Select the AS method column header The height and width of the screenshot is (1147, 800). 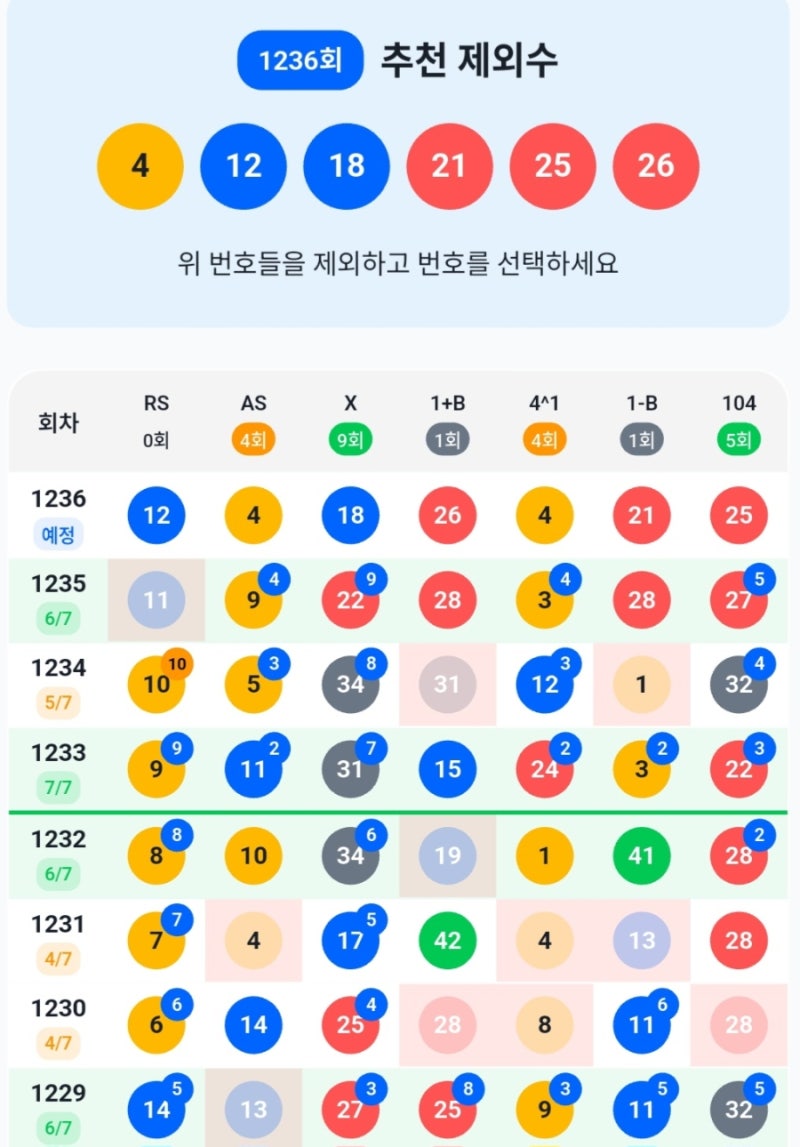(253, 421)
